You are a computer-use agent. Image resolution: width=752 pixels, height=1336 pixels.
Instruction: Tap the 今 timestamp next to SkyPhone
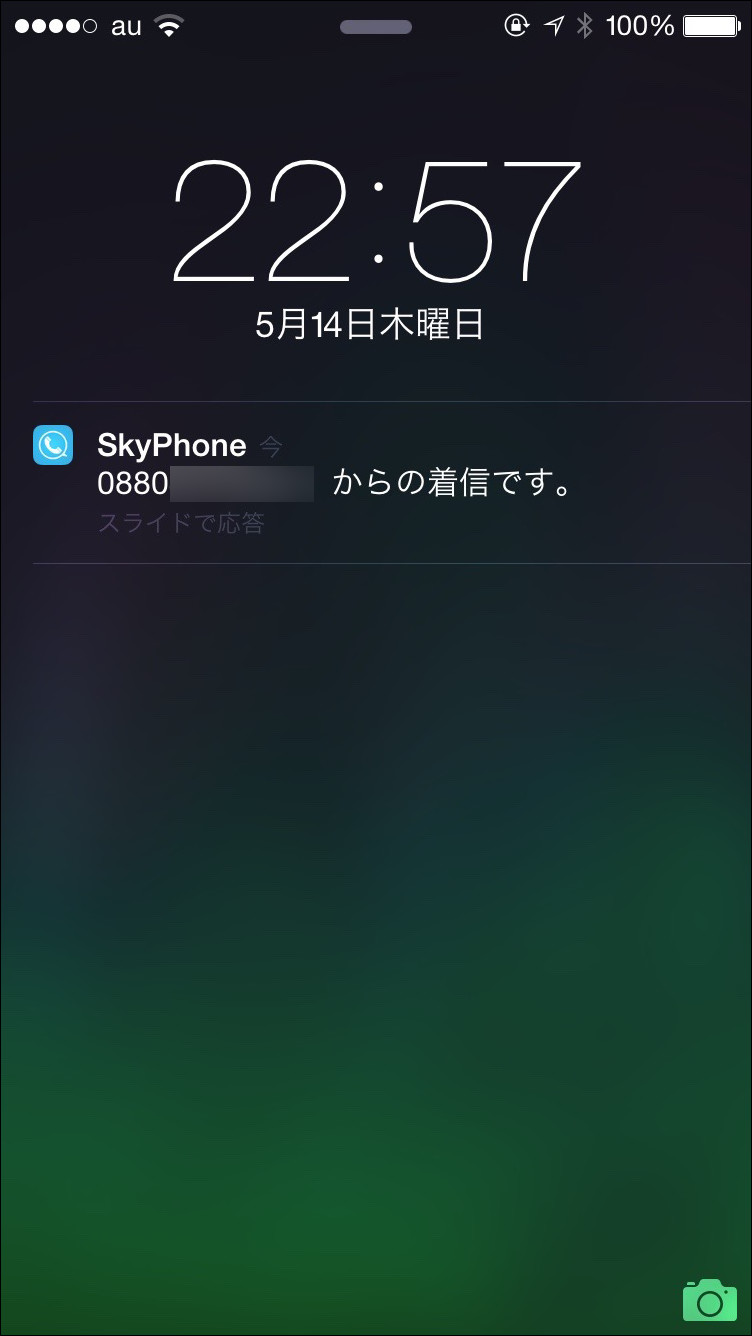(270, 447)
